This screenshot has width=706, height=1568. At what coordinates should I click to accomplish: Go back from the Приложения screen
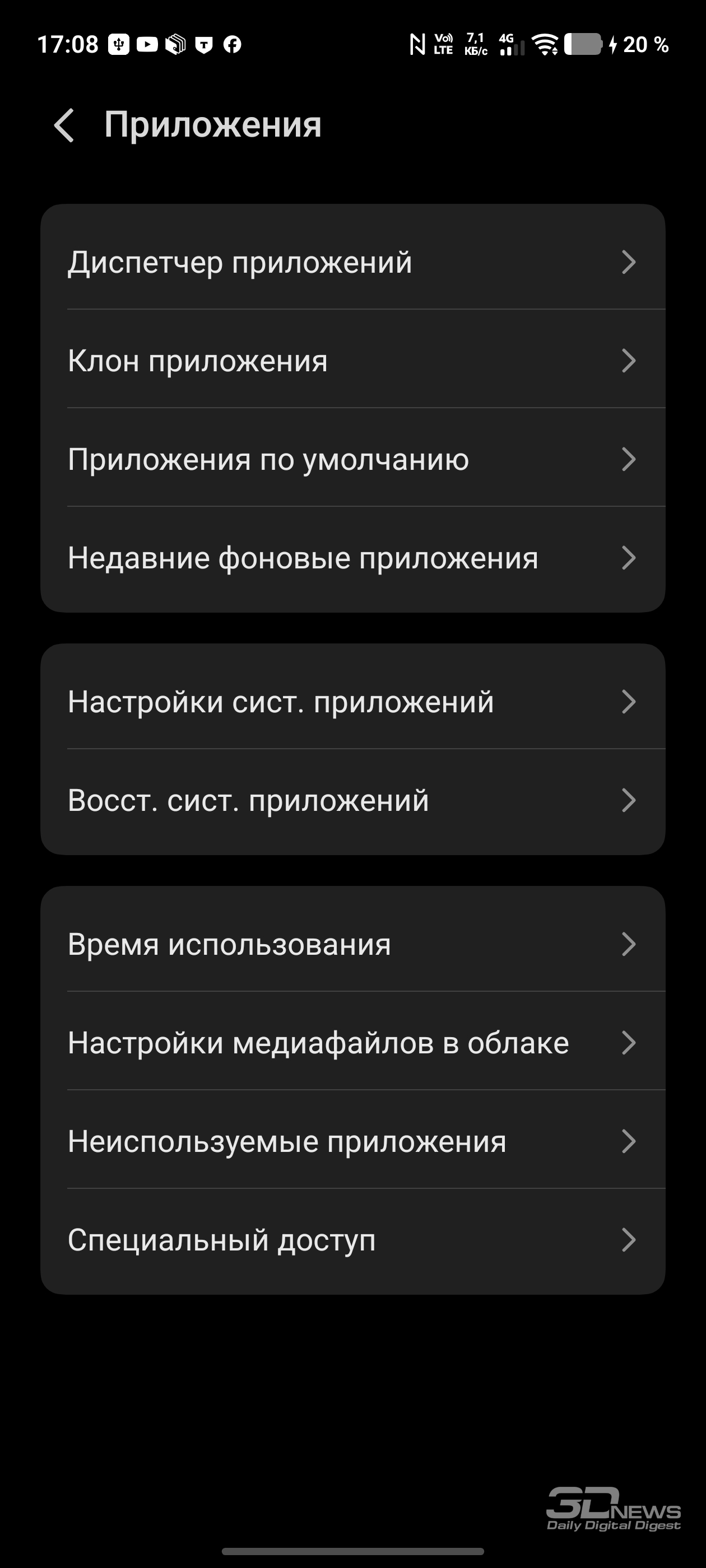tap(64, 125)
